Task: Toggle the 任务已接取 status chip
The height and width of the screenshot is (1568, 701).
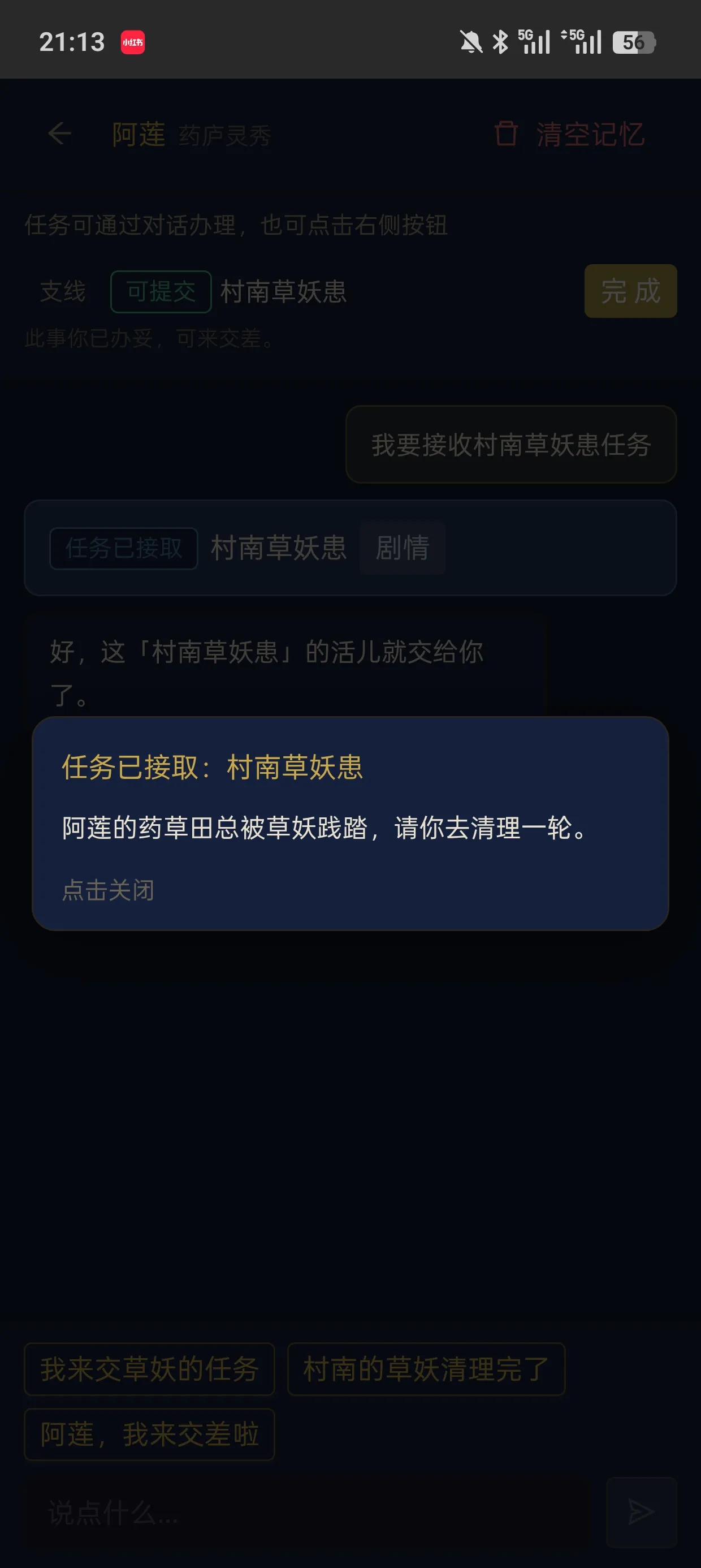Action: point(123,548)
